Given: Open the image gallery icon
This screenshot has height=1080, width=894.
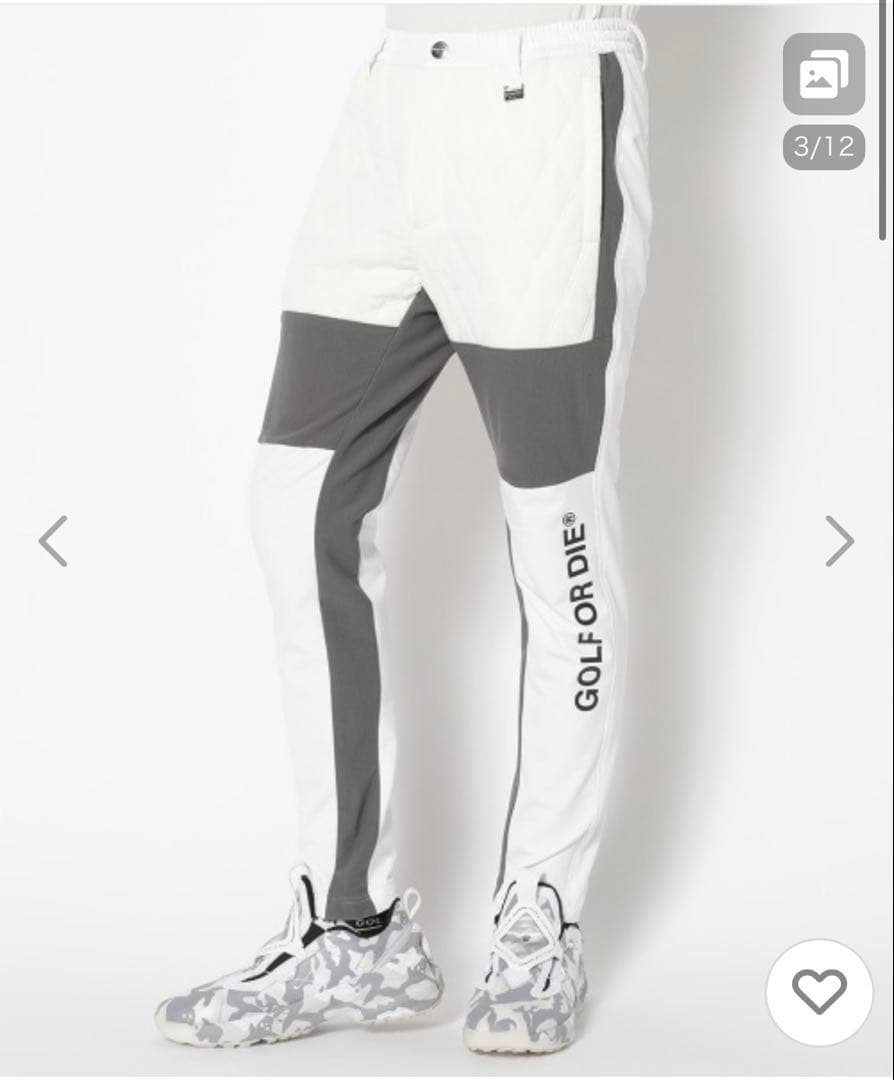Looking at the screenshot, I should point(823,74).
